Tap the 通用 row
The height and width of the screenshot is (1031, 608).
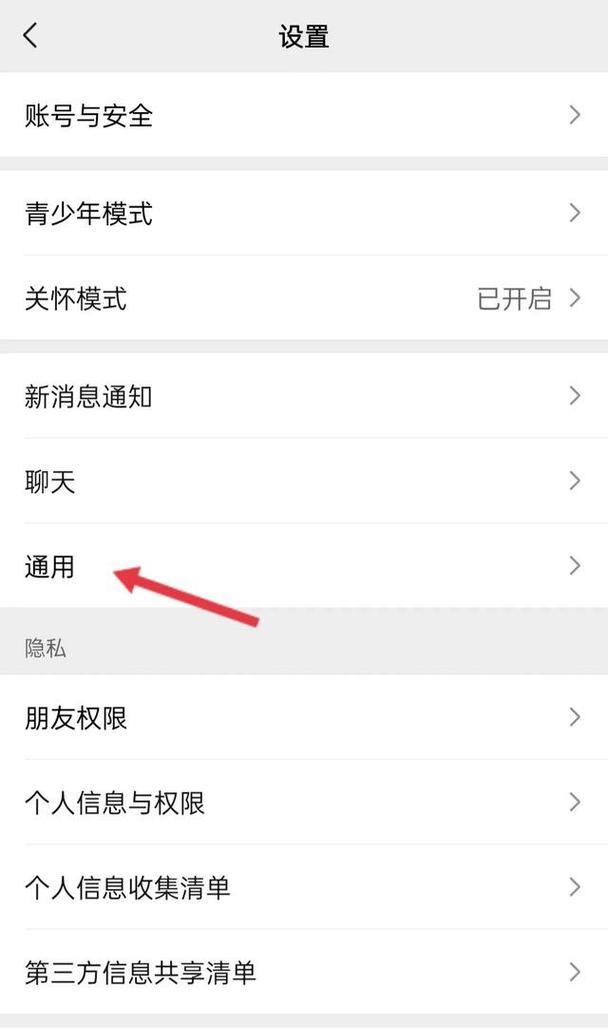pyautogui.click(x=304, y=566)
